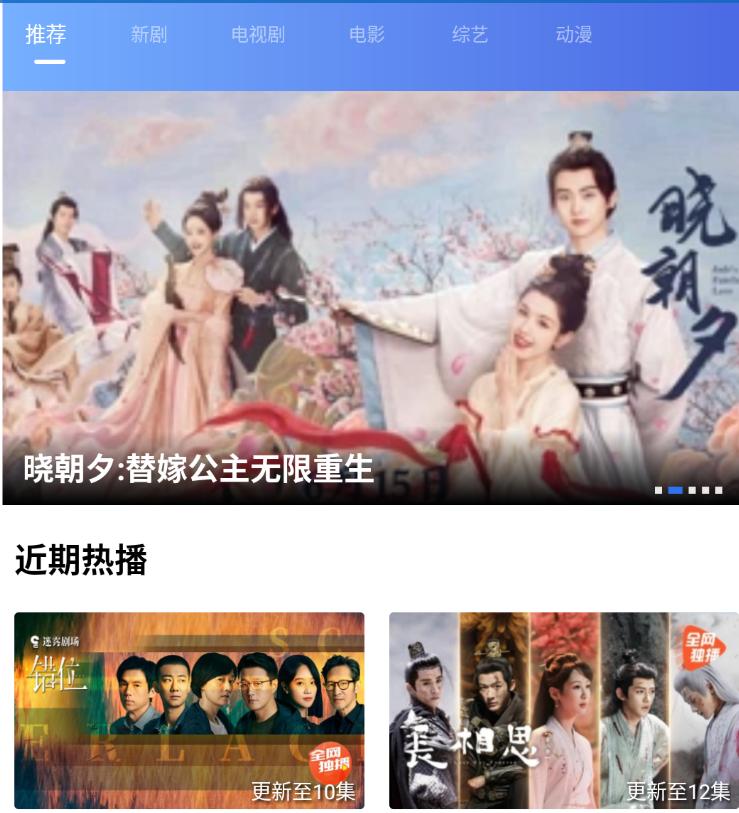Open the 长相思 drama card
Screen dimensions: 739x813
563,710
